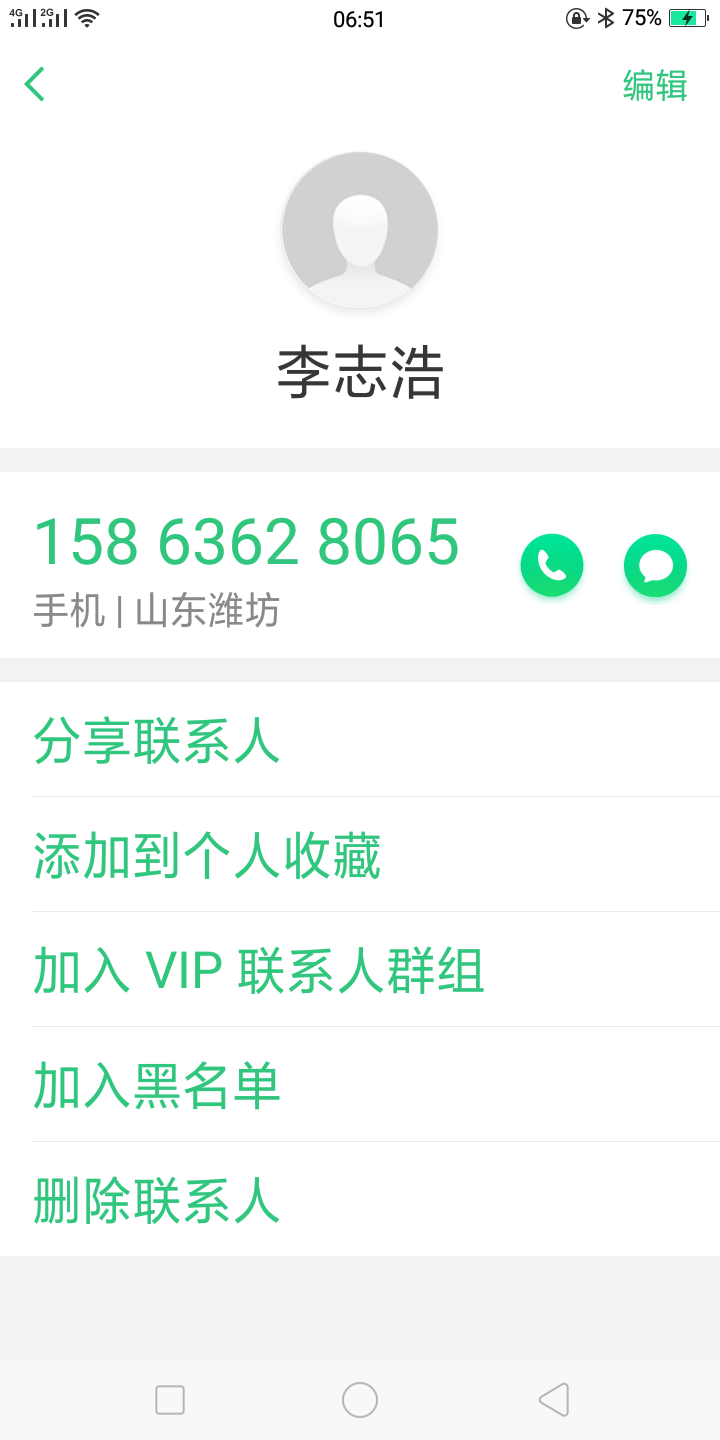
Task: Select 添加到个人收藏
Action: tap(360, 855)
